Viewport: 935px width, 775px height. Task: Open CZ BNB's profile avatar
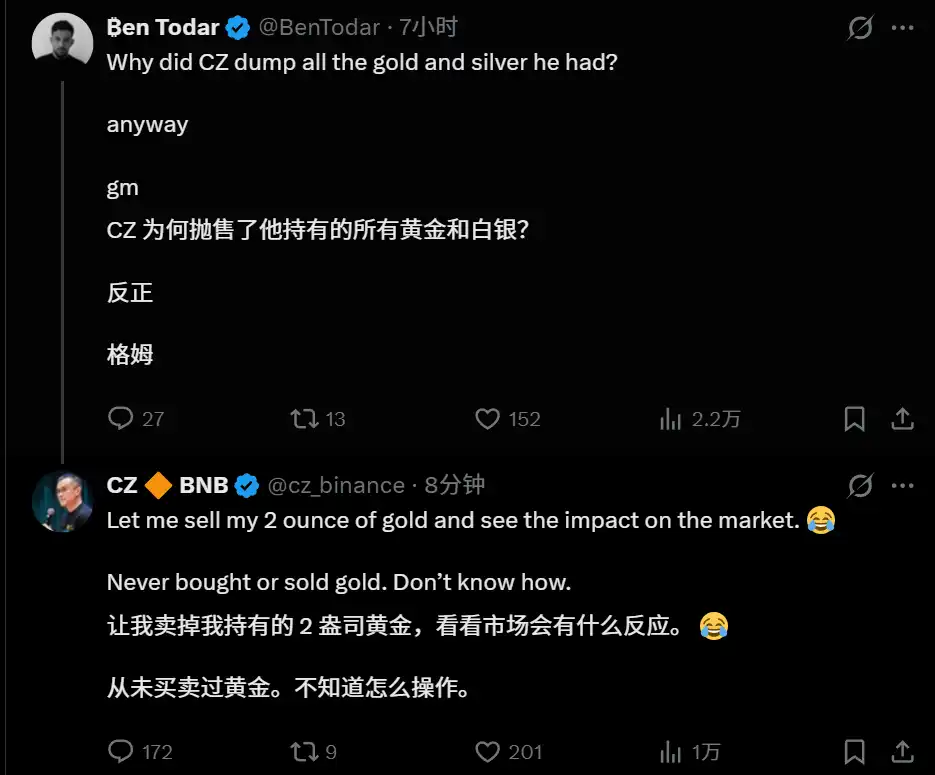click(63, 502)
